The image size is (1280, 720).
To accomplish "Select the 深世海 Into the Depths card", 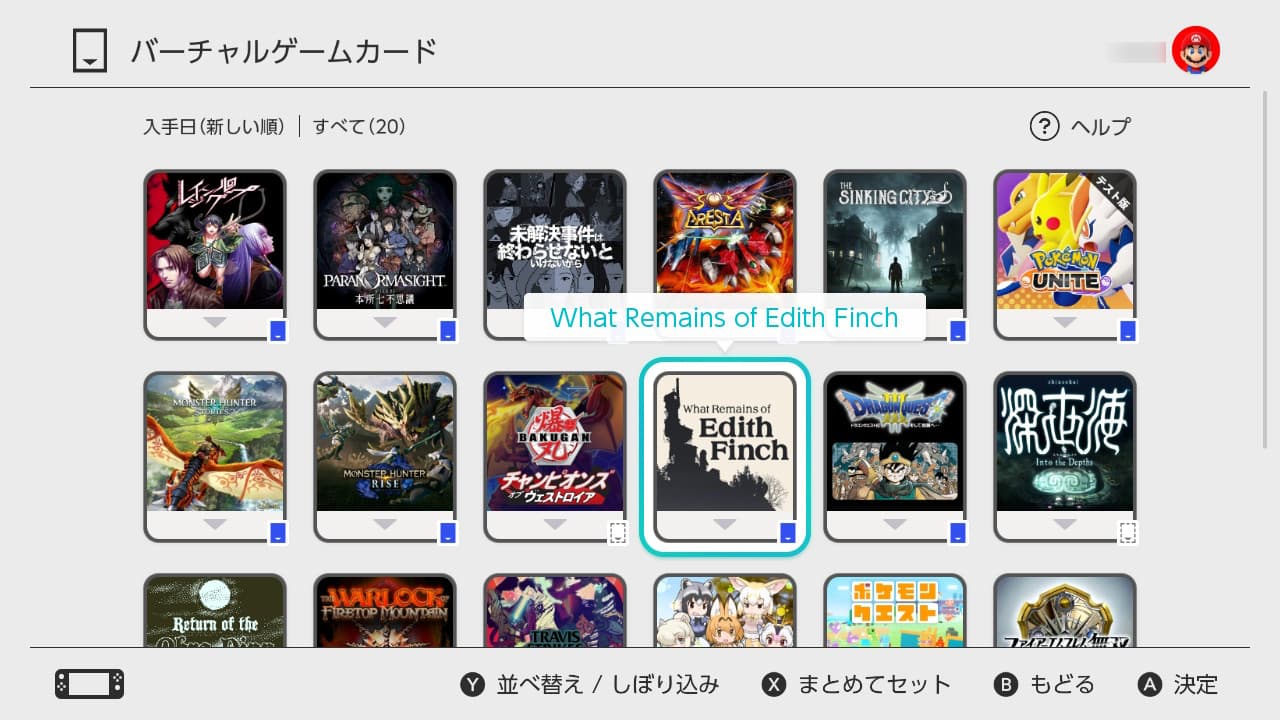I will tap(1064, 445).
